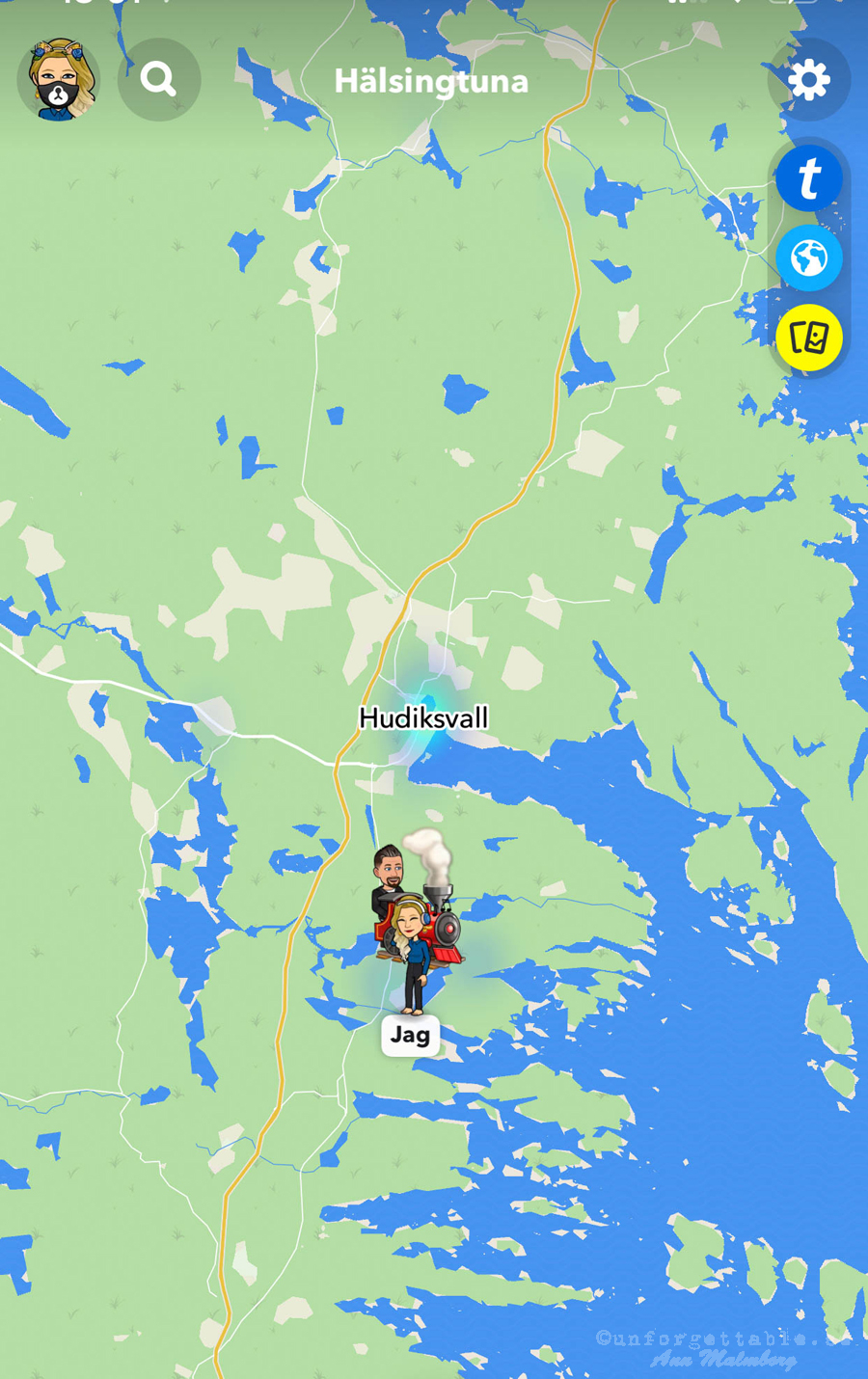The height and width of the screenshot is (1379, 868).
Task: Tap the friend's Bitmoji on the train
Action: (x=389, y=873)
